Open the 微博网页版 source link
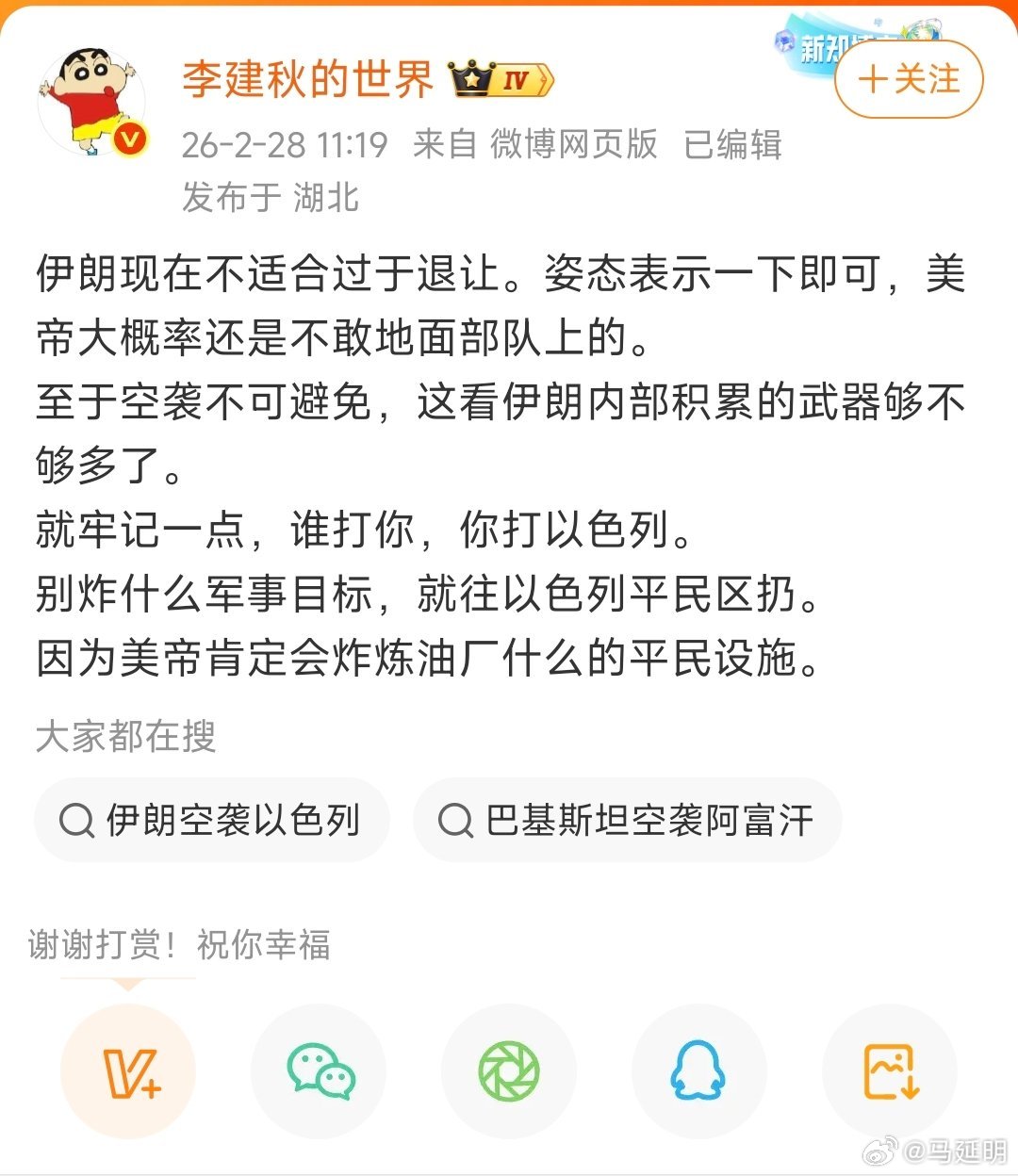 tap(573, 145)
